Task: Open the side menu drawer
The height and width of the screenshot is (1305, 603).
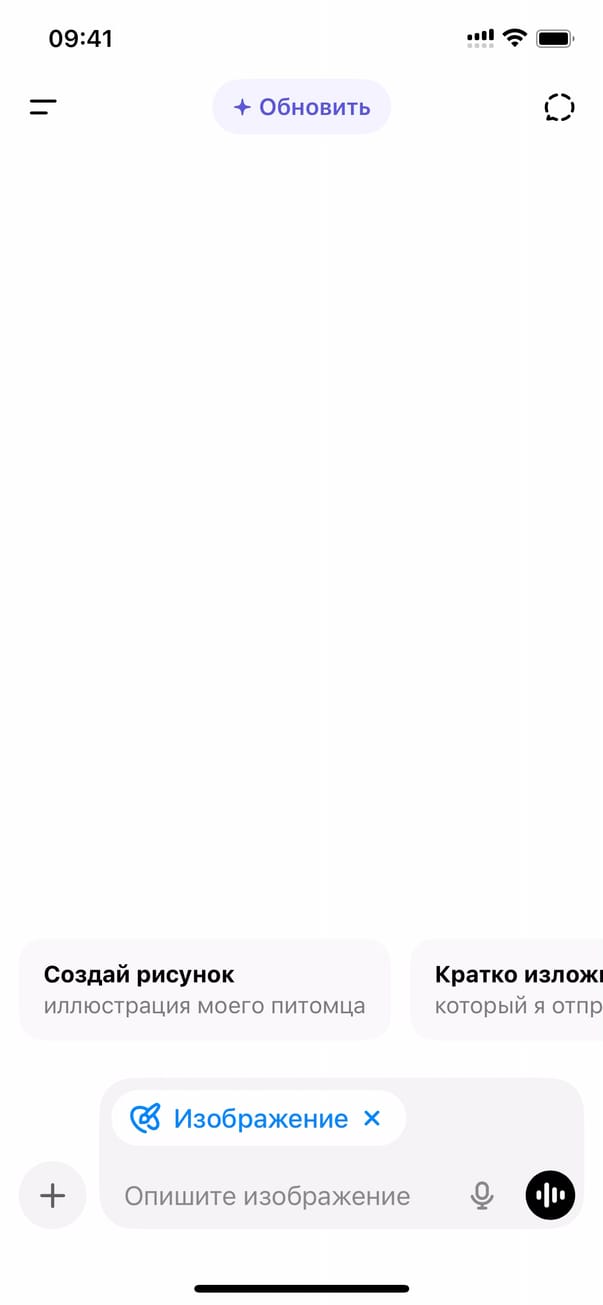Action: (x=43, y=107)
